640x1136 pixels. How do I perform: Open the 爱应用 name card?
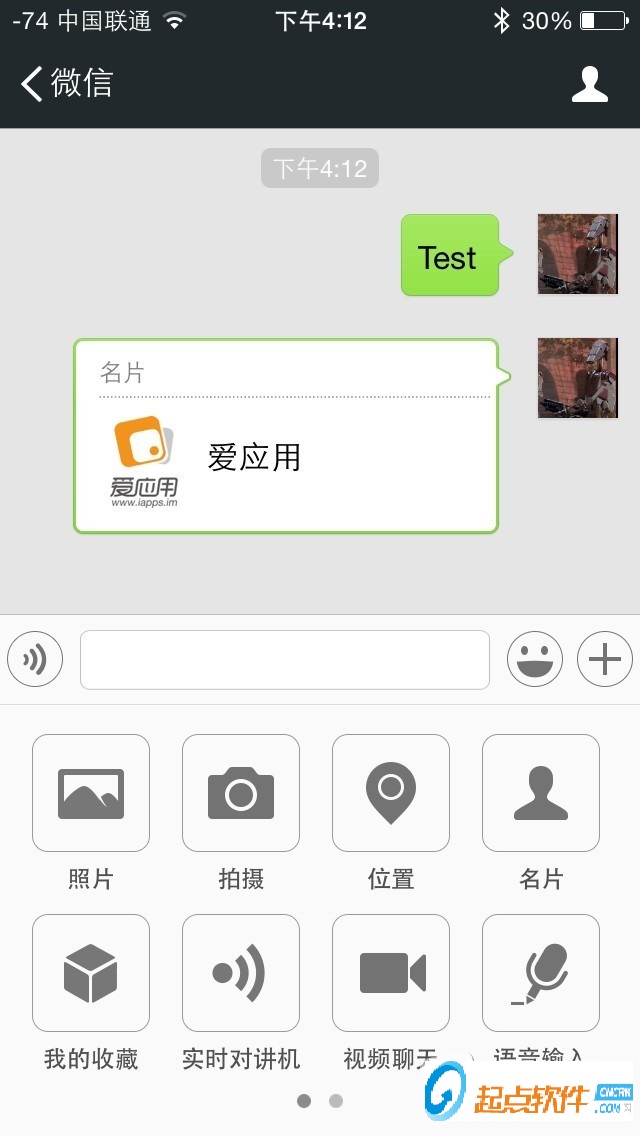(285, 436)
